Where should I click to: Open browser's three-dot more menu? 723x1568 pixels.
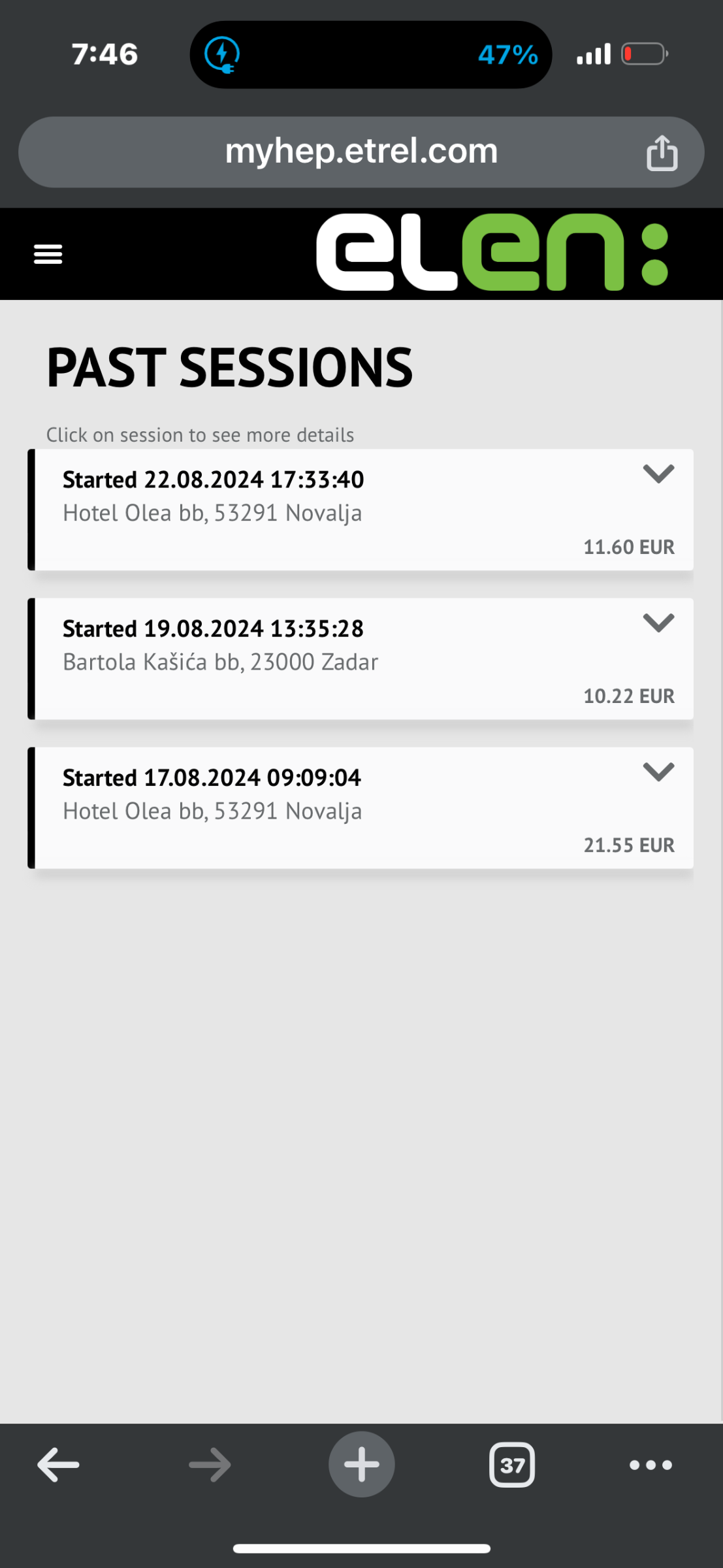pos(651,1465)
